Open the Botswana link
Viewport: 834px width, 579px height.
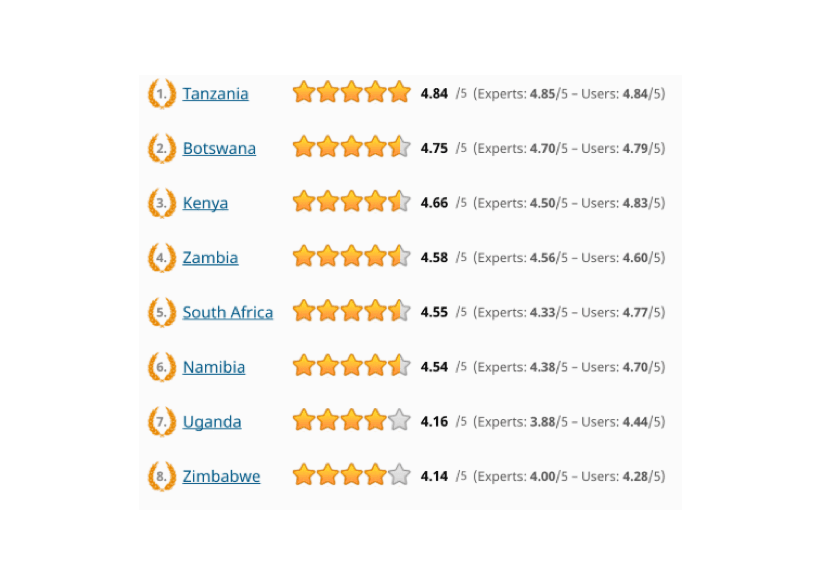click(219, 149)
